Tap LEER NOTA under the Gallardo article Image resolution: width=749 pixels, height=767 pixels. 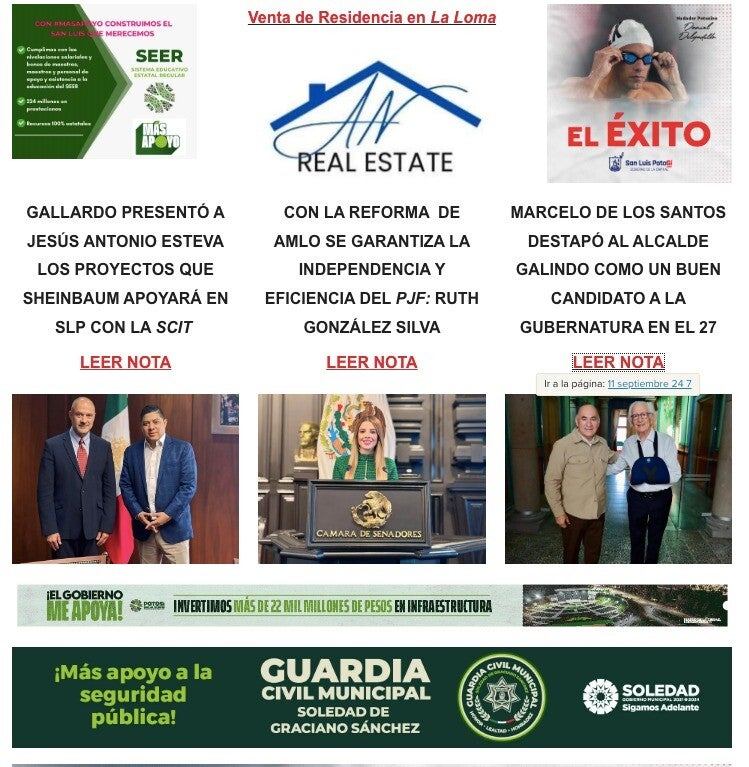click(x=125, y=362)
